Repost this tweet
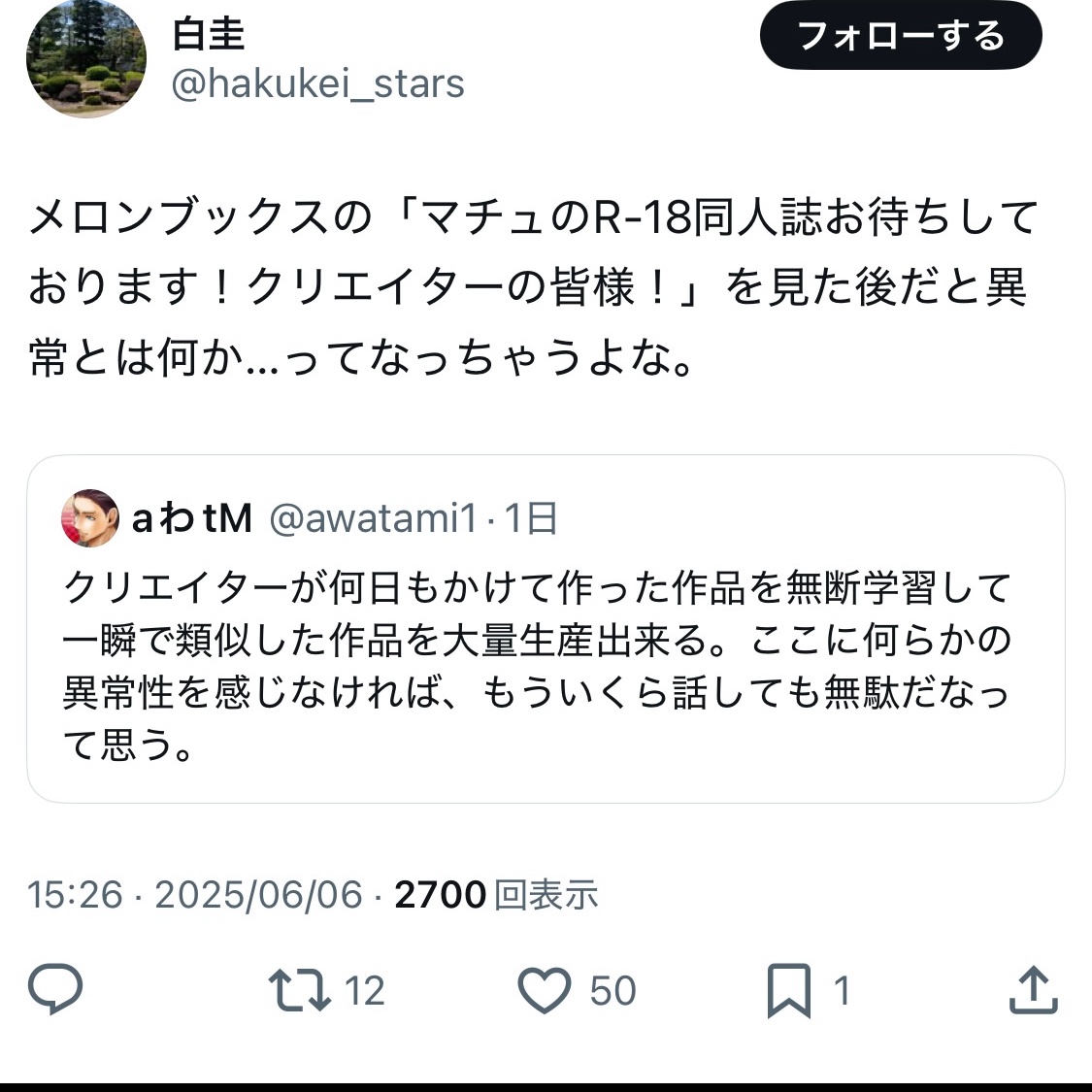The image size is (1092, 1092). (x=300, y=990)
